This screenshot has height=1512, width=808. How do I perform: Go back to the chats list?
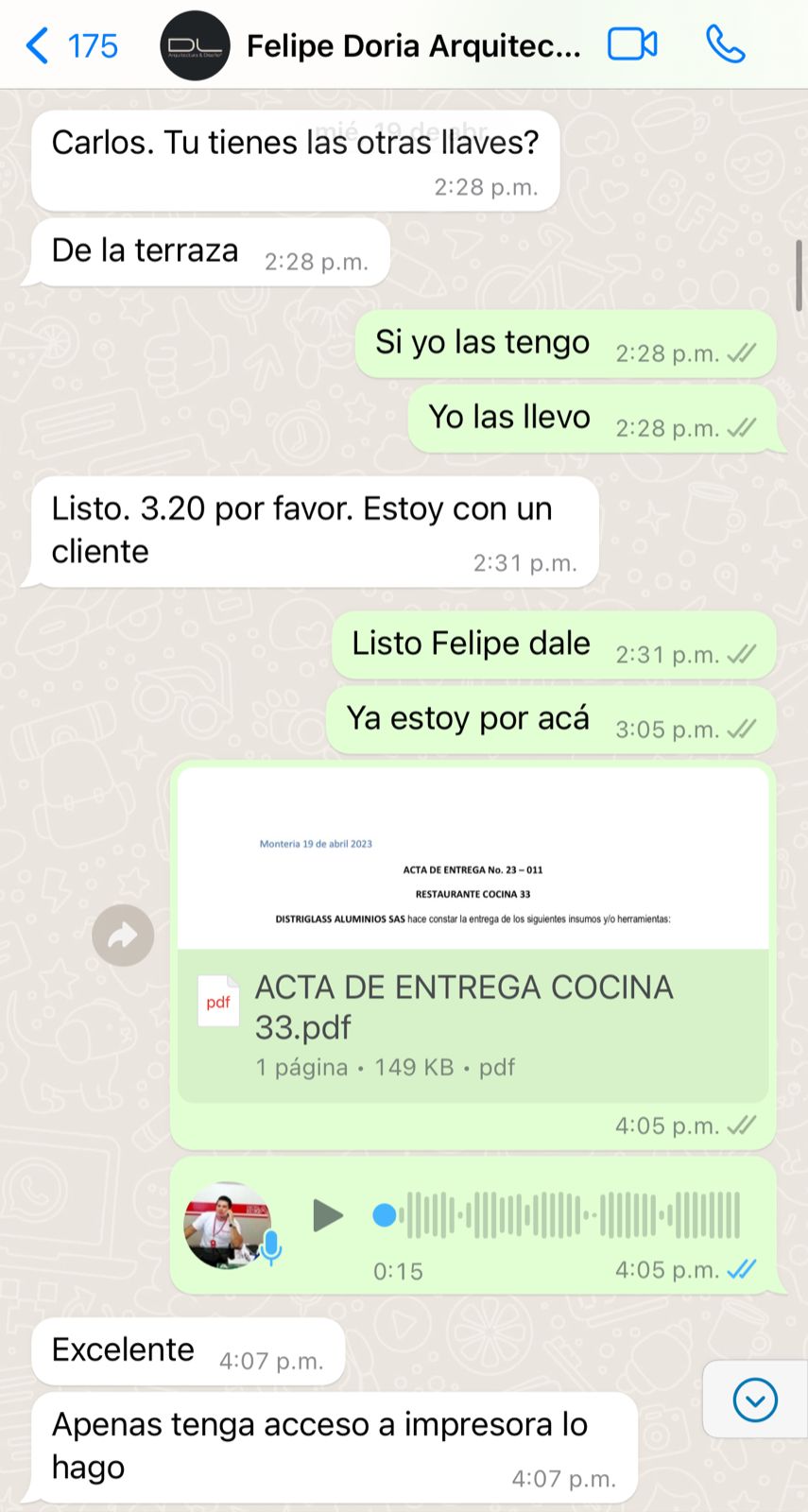coord(71,45)
